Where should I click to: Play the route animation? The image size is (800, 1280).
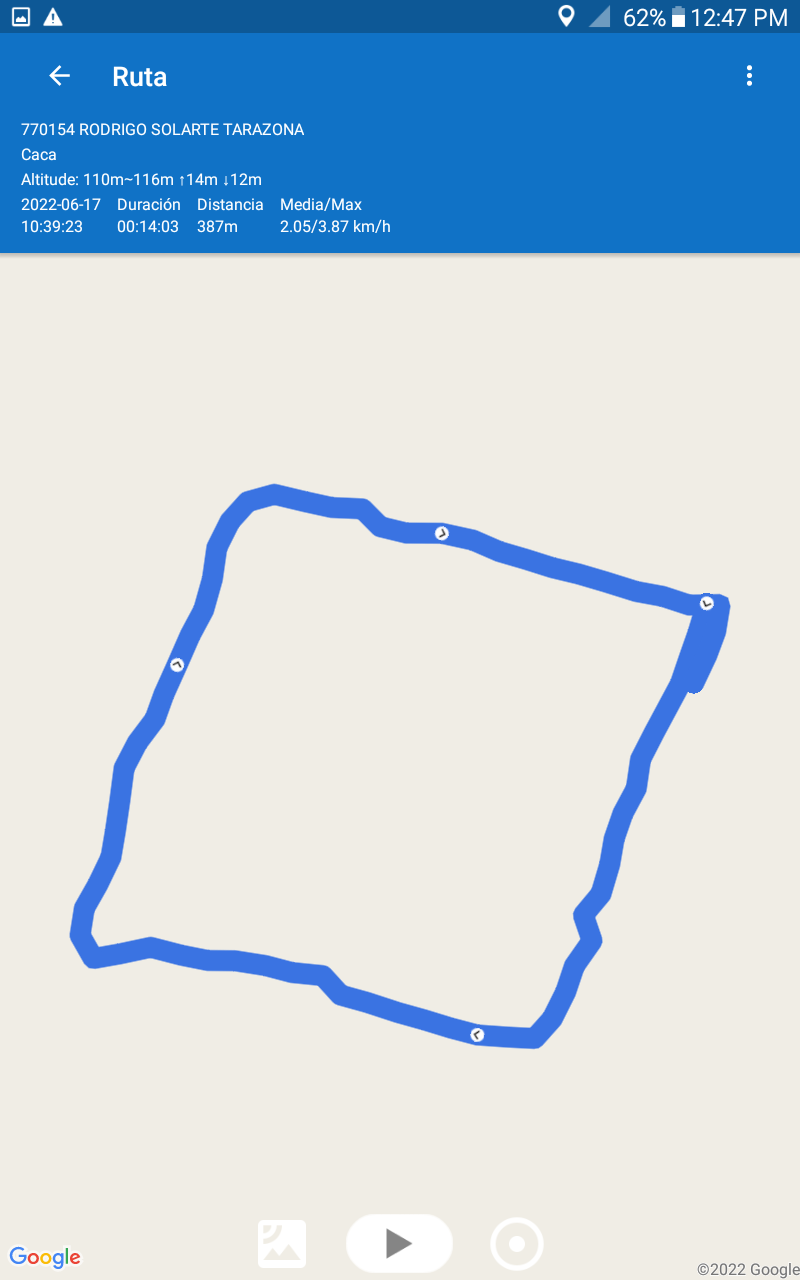point(399,1243)
